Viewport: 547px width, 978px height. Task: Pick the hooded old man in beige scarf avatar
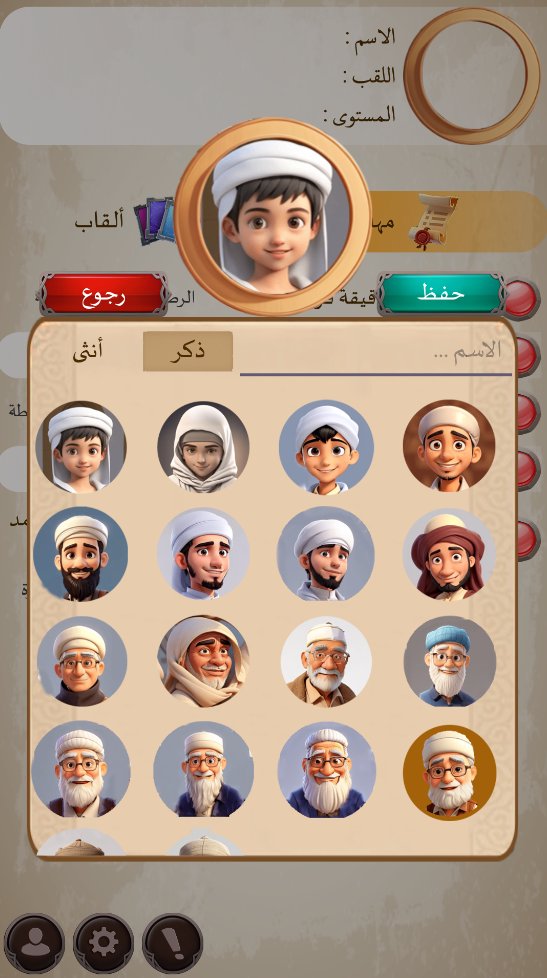point(203,661)
